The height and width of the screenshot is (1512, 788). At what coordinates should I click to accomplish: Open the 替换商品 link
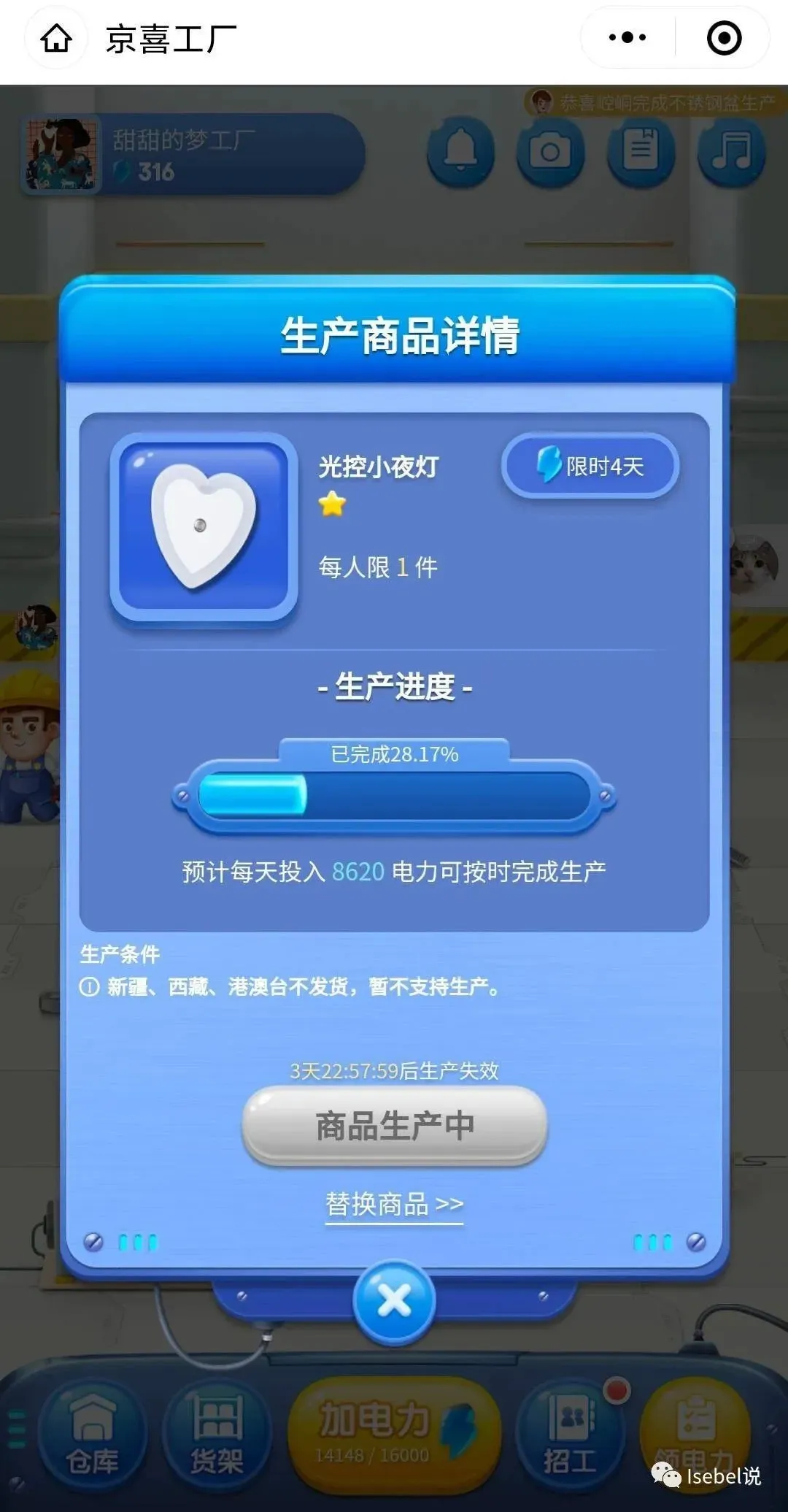[394, 1204]
